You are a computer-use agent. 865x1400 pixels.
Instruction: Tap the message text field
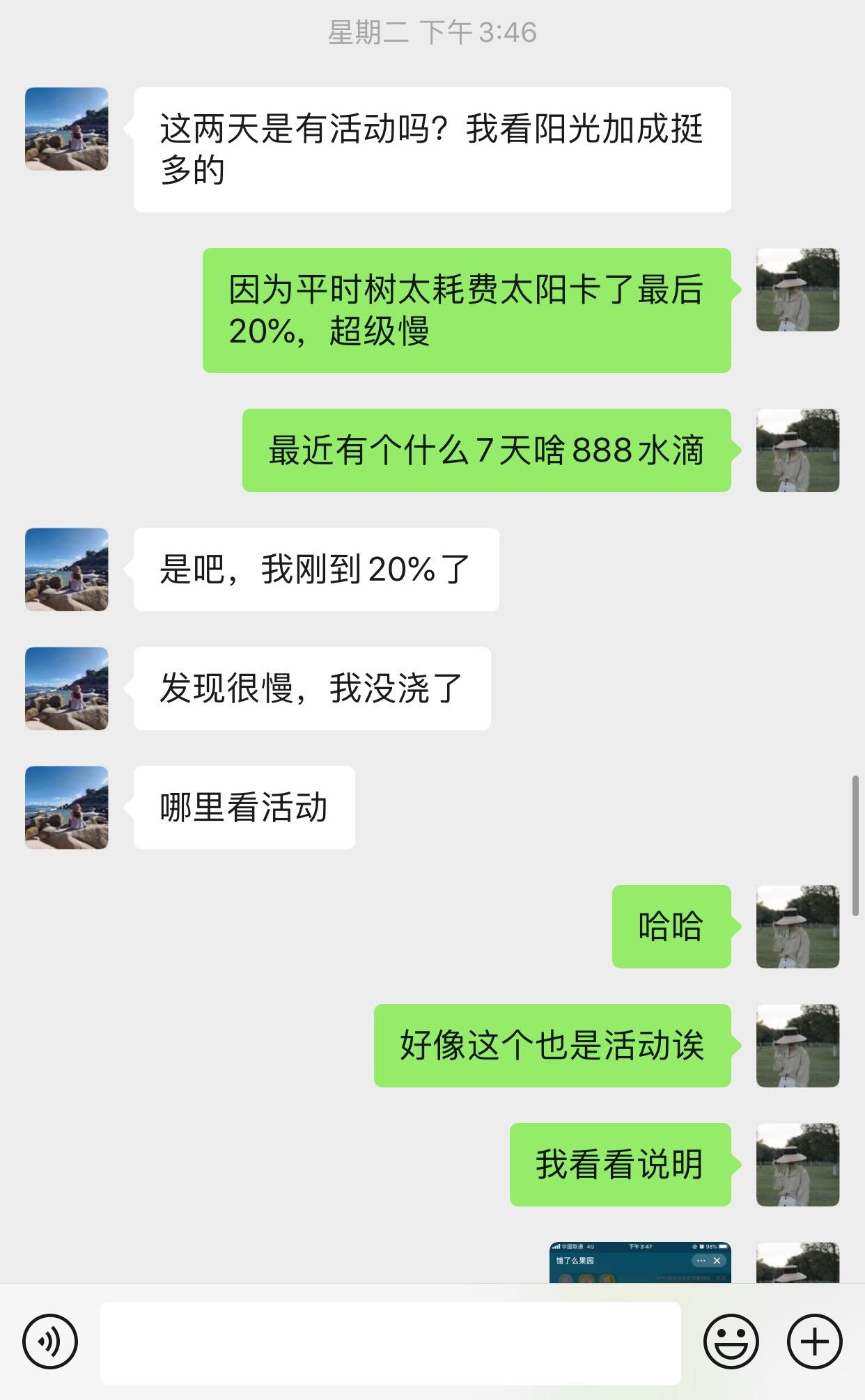(x=390, y=1343)
